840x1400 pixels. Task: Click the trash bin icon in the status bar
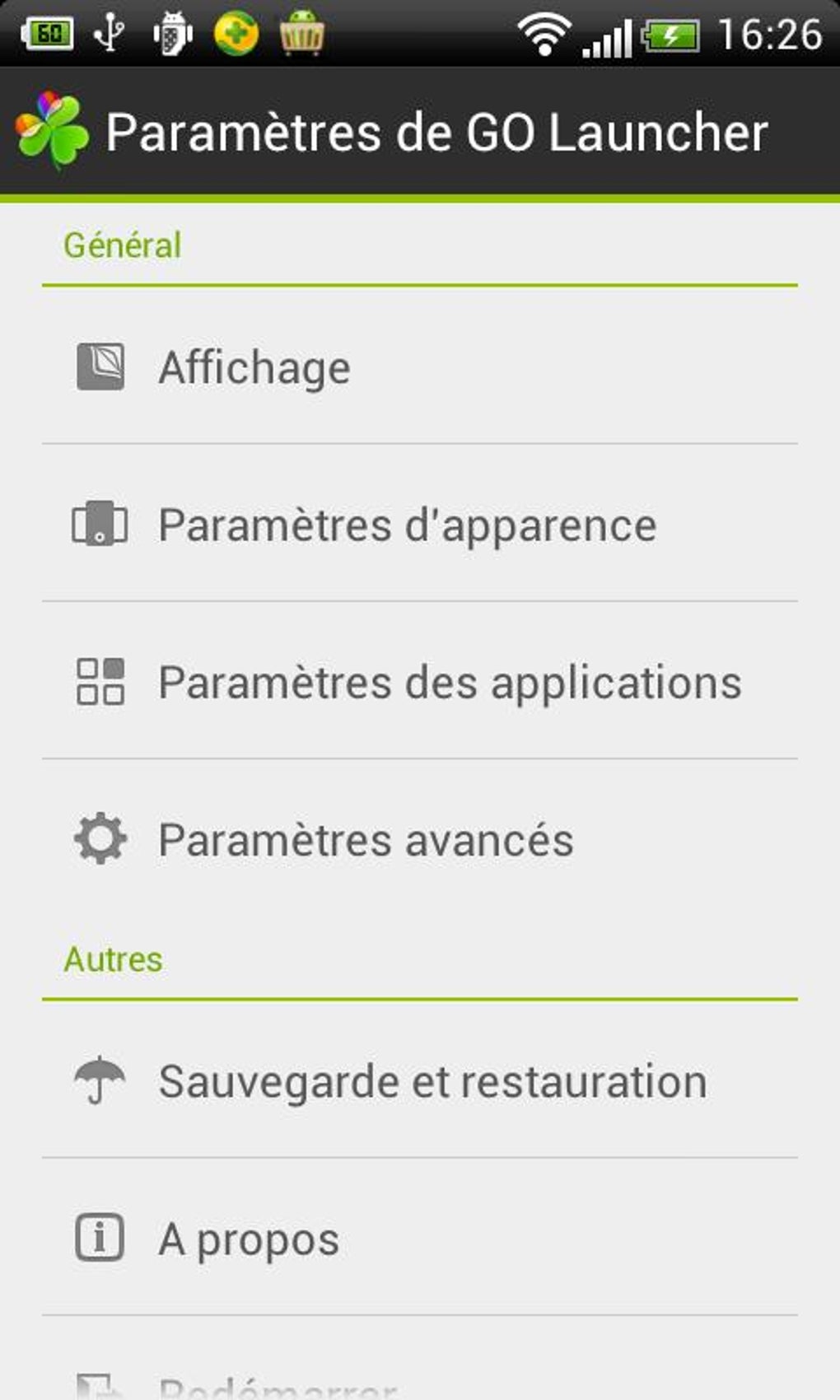point(302,33)
